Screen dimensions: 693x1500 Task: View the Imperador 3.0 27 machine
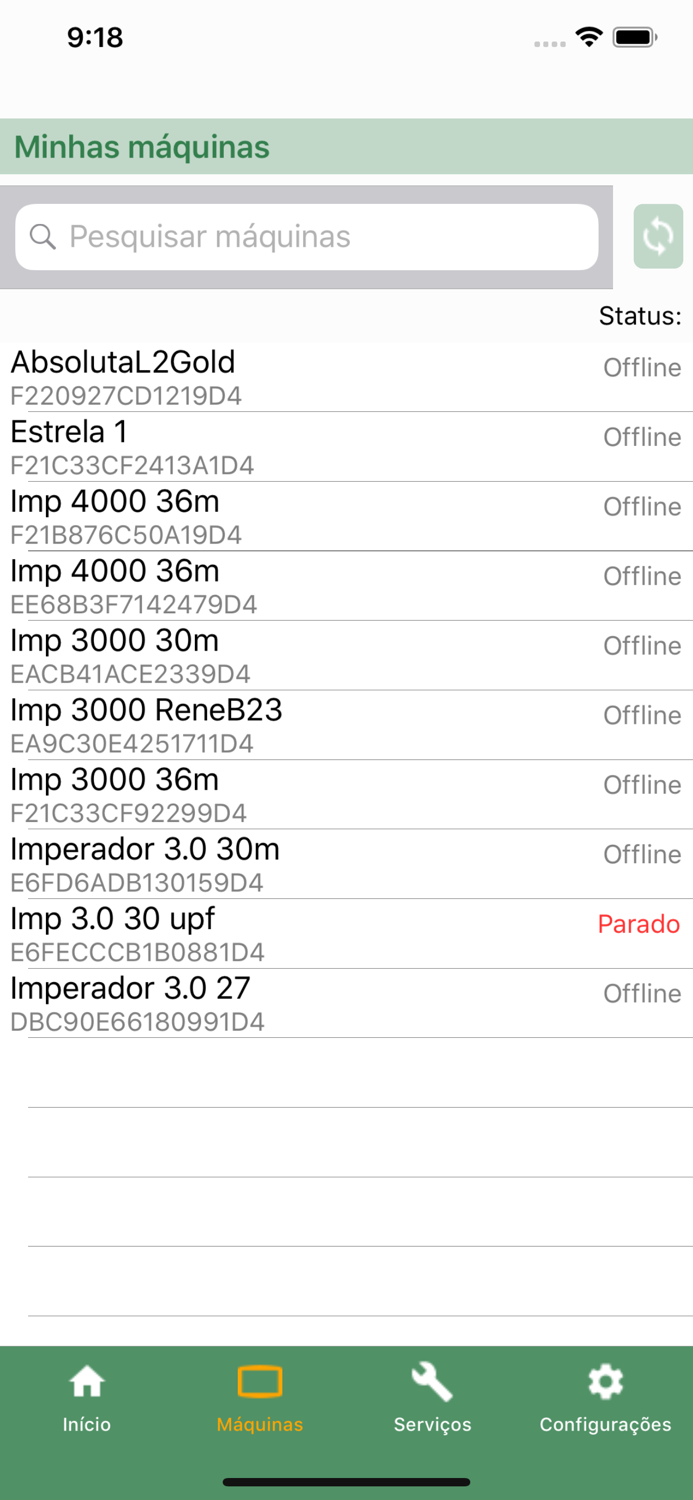(x=346, y=1003)
